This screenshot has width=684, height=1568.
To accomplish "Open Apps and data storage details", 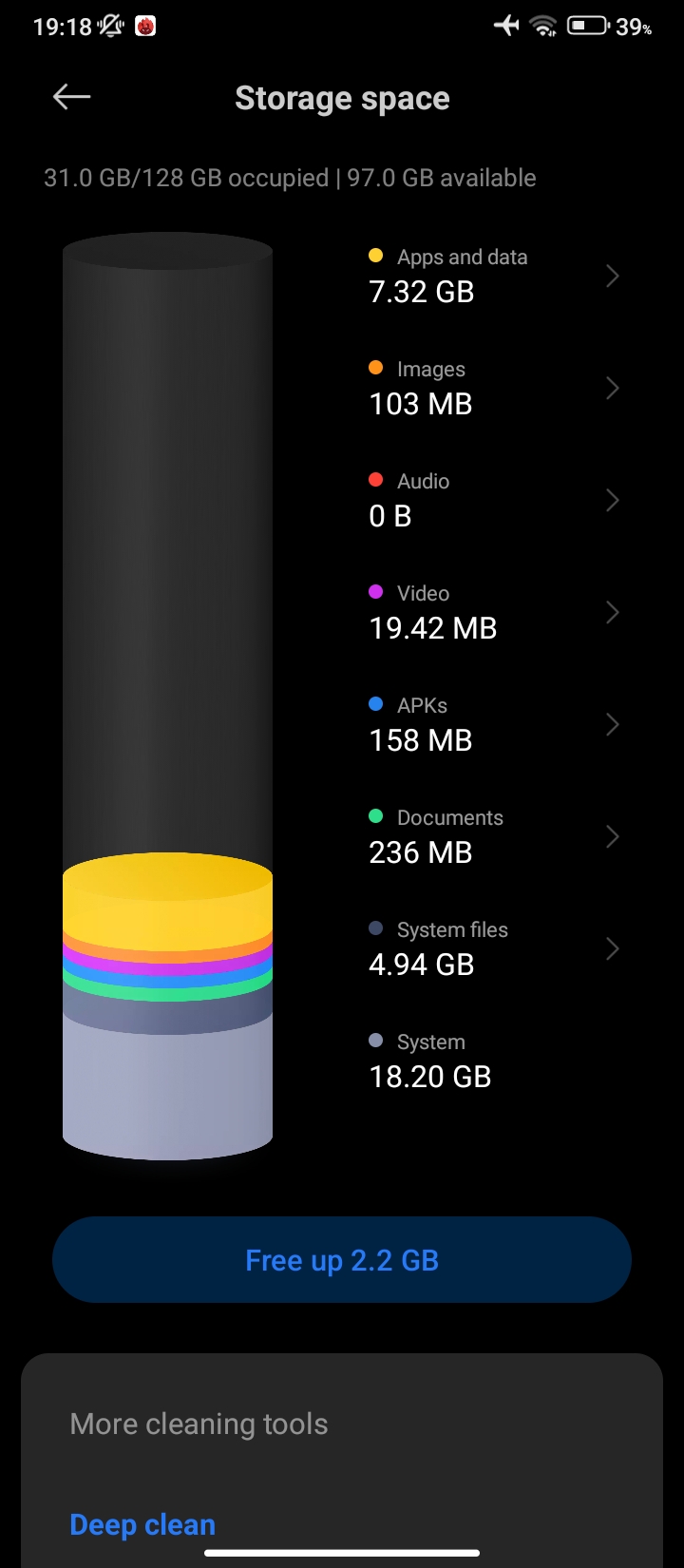I will pyautogui.click(x=492, y=276).
